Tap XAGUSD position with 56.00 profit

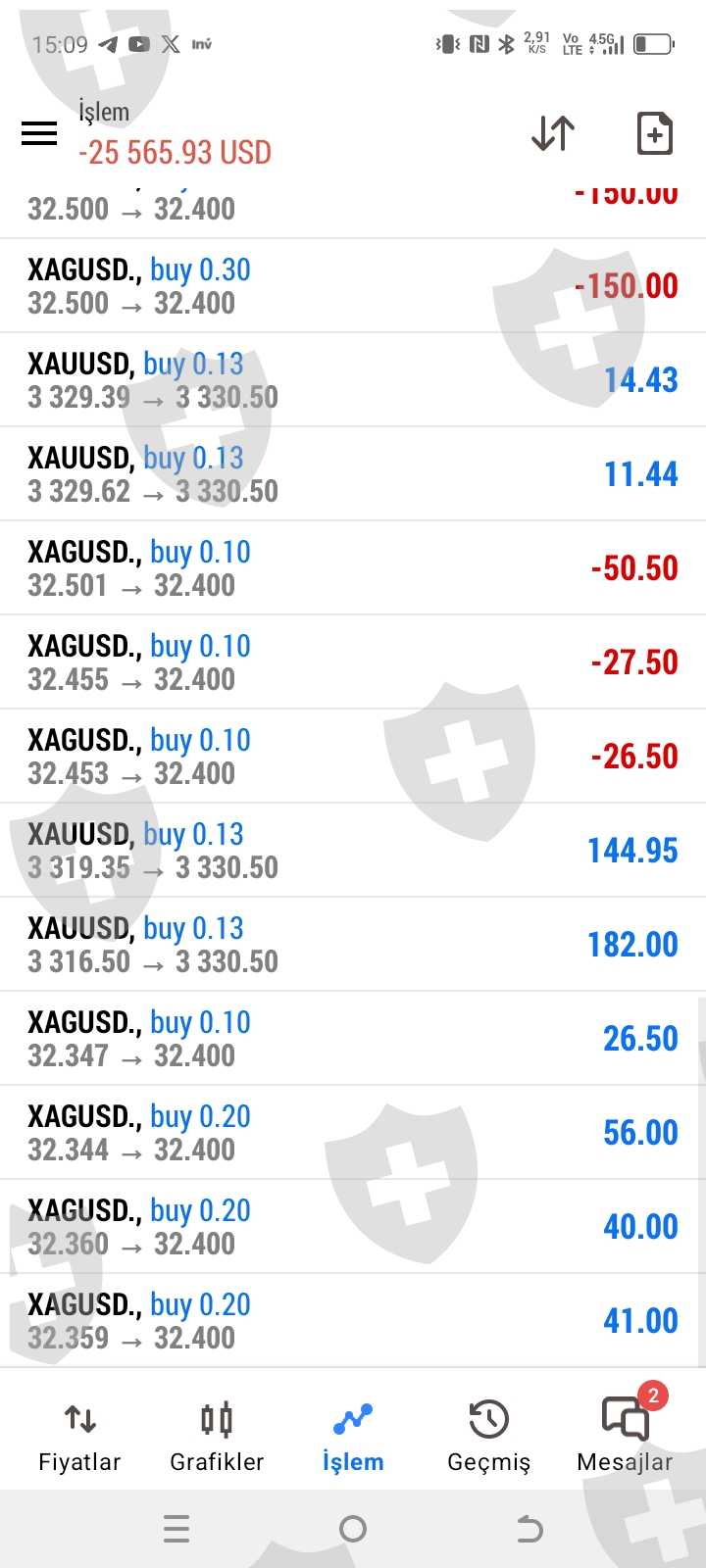353,1133
